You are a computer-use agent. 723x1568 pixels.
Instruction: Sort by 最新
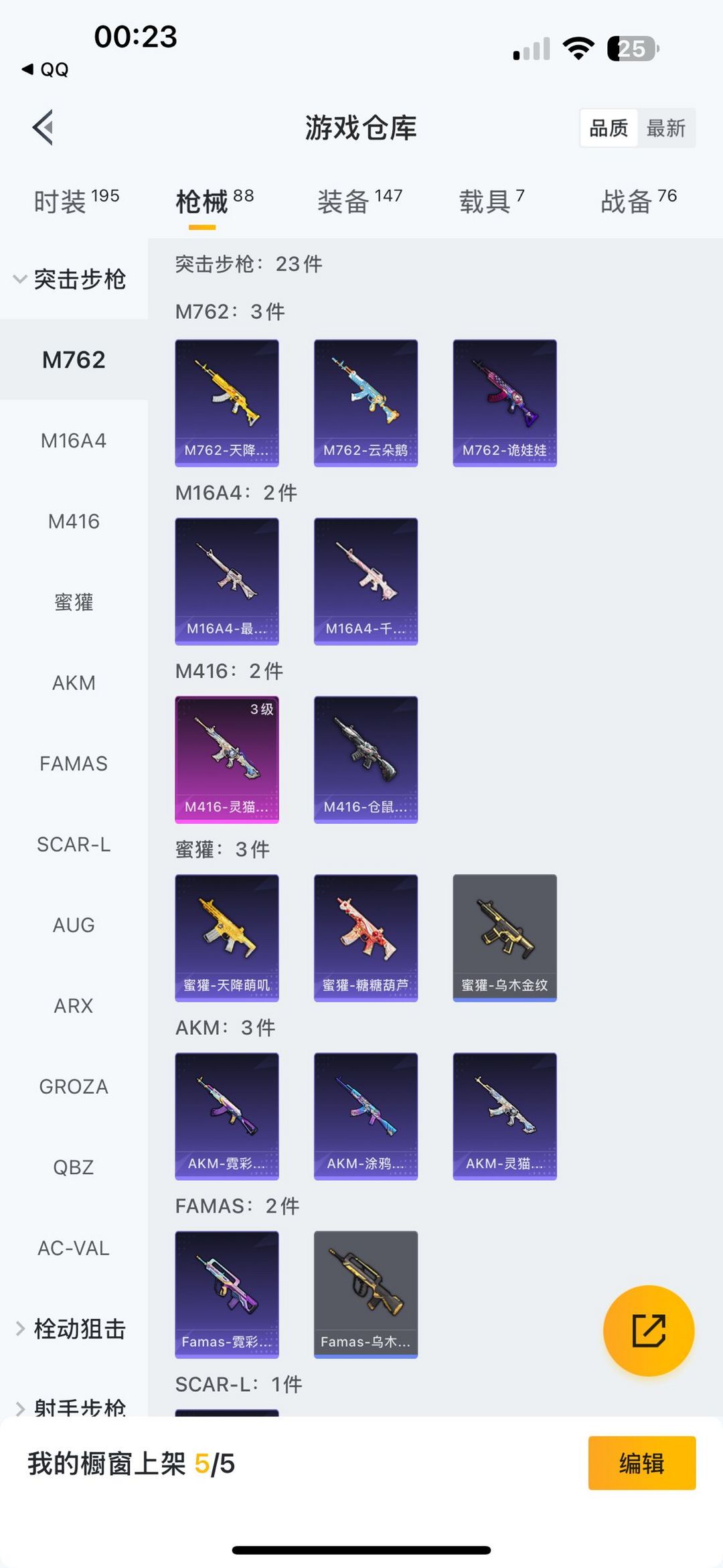(x=665, y=128)
